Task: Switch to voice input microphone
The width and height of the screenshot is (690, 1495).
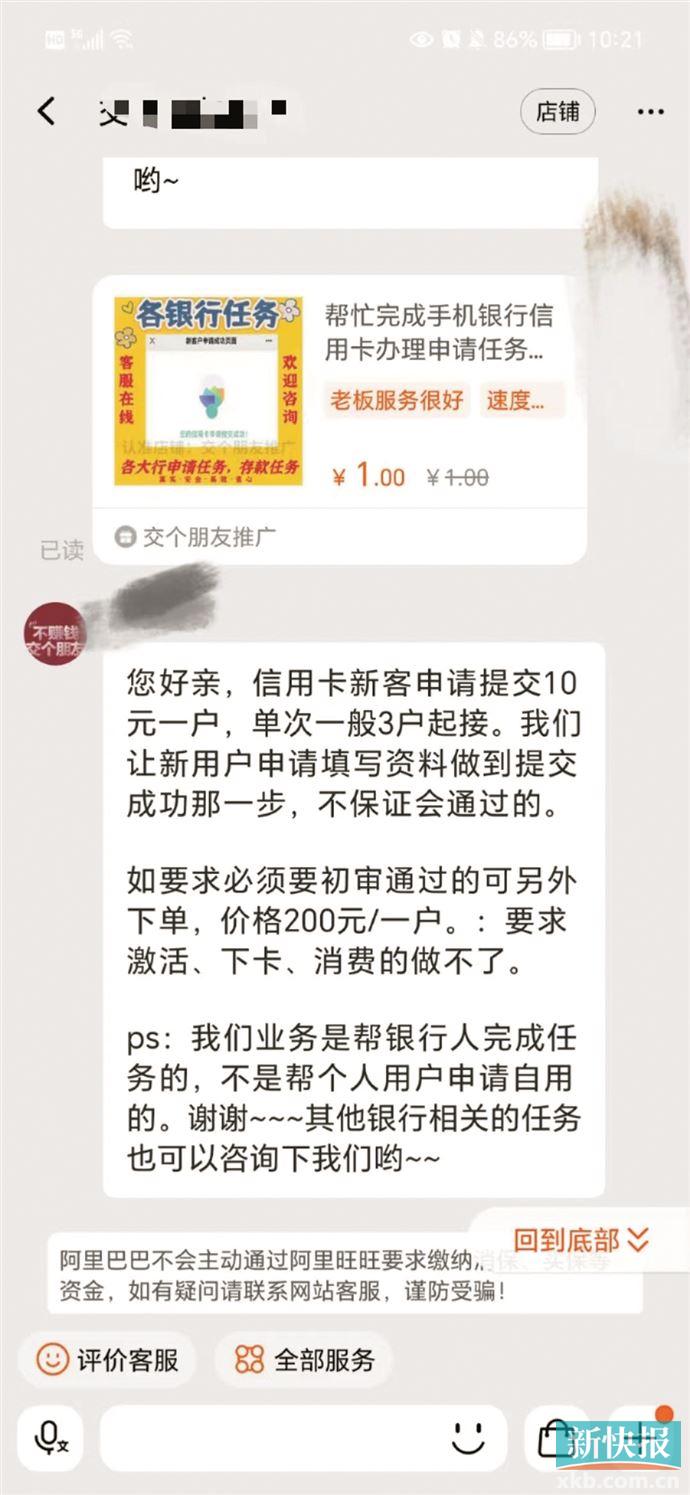Action: tap(50, 1438)
